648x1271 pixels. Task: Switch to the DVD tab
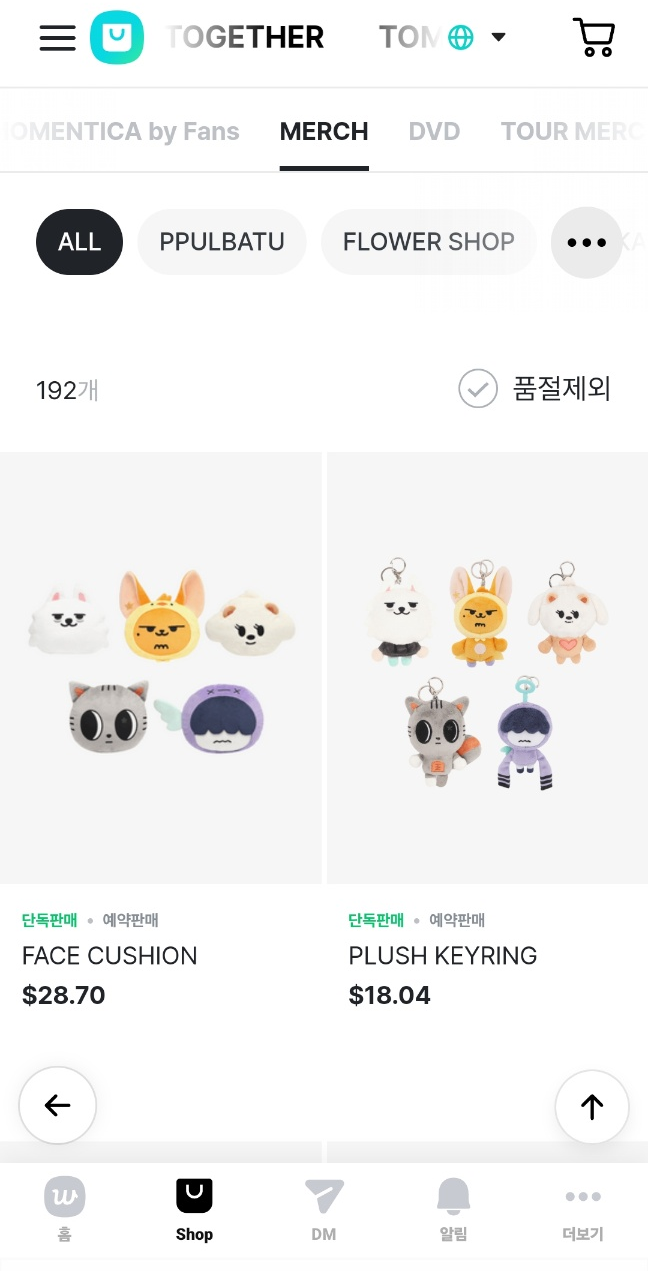(x=434, y=131)
